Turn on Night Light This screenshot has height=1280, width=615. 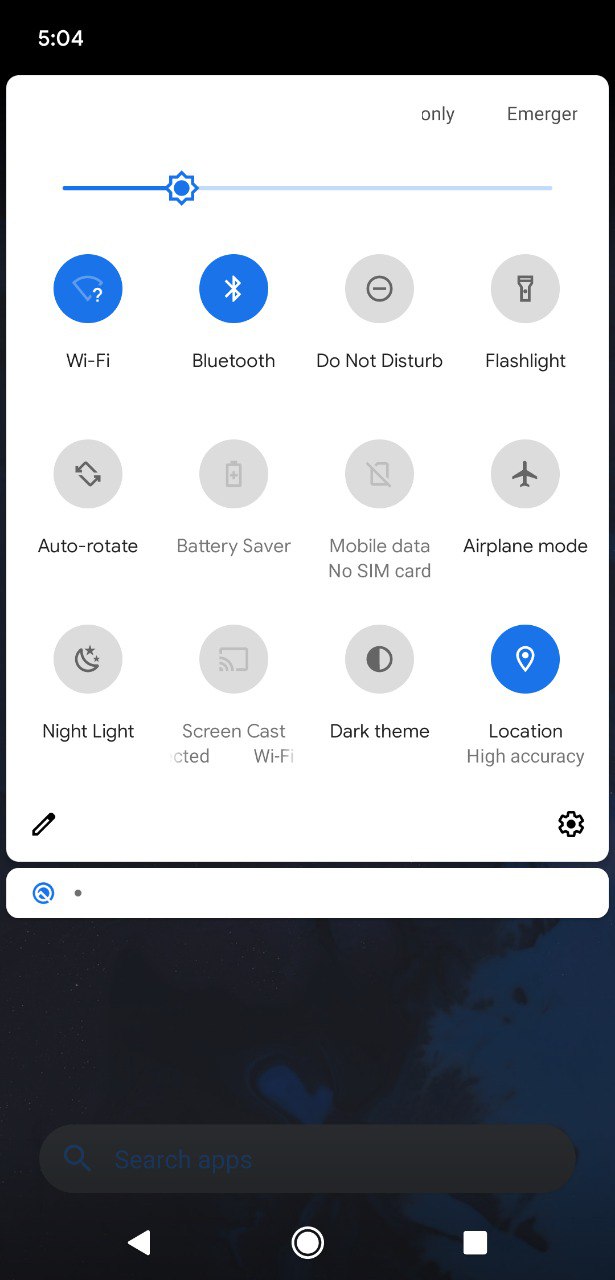pyautogui.click(x=88, y=659)
